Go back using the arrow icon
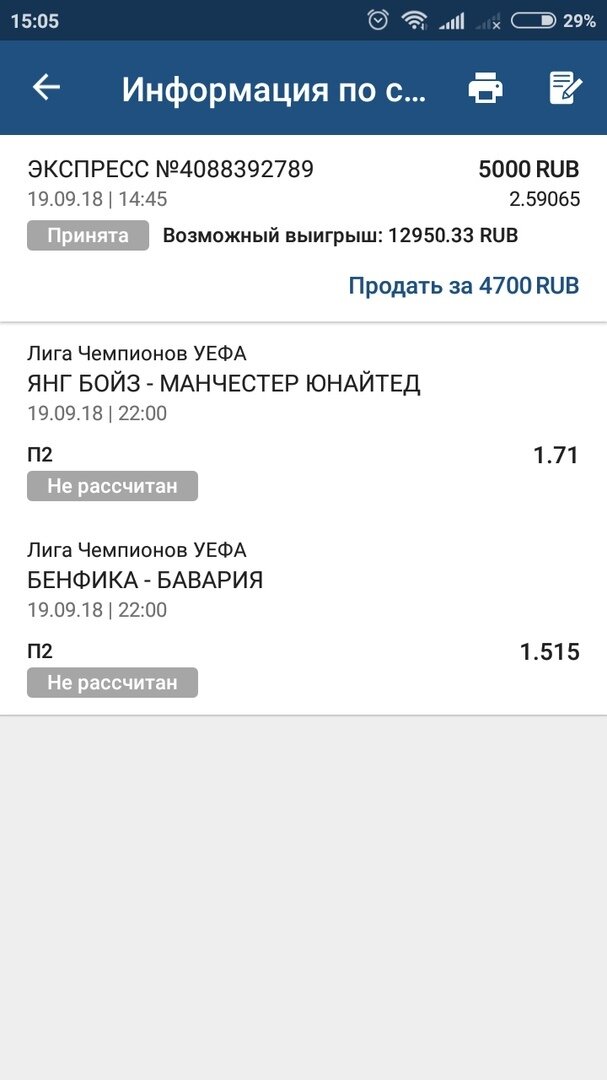Viewport: 607px width, 1080px height. pos(47,88)
